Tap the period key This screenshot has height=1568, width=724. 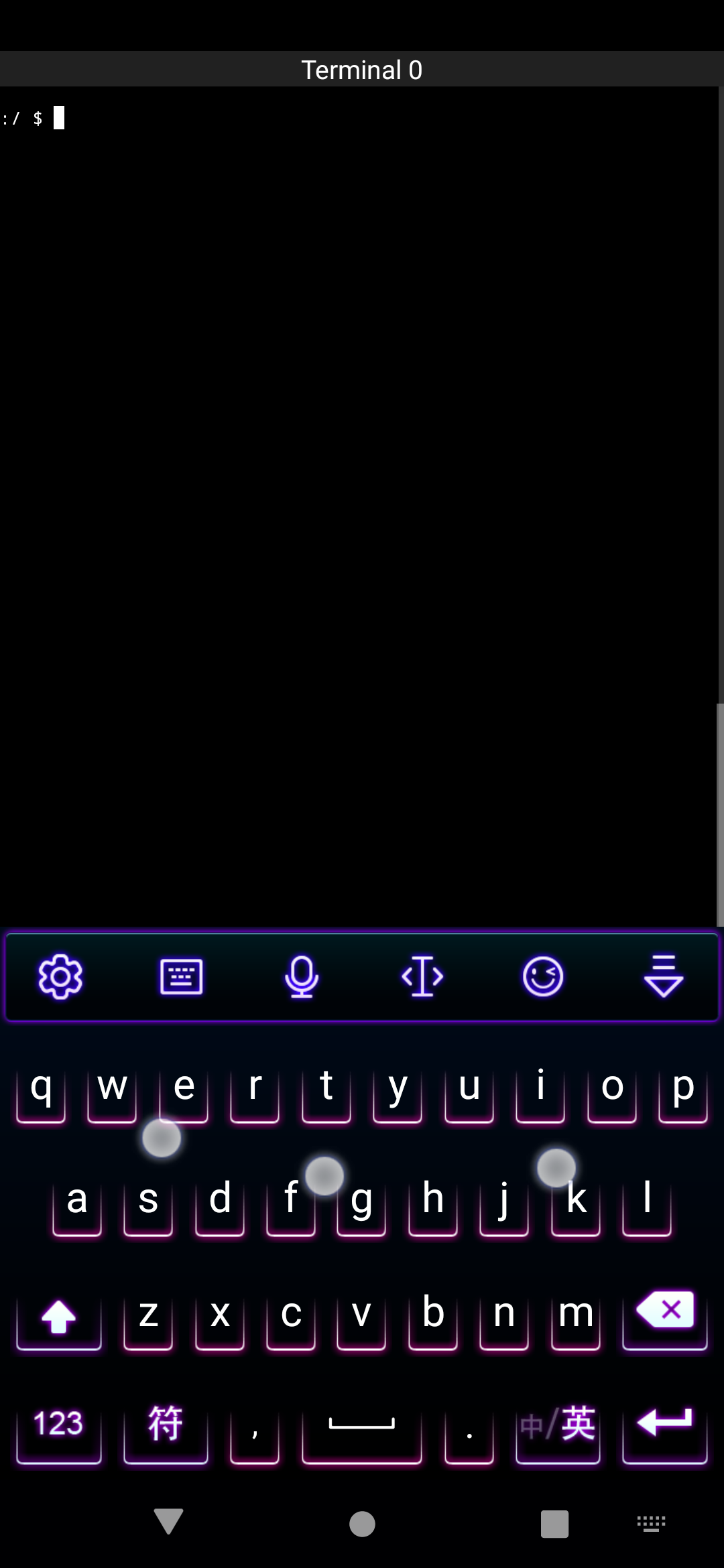469,1431
